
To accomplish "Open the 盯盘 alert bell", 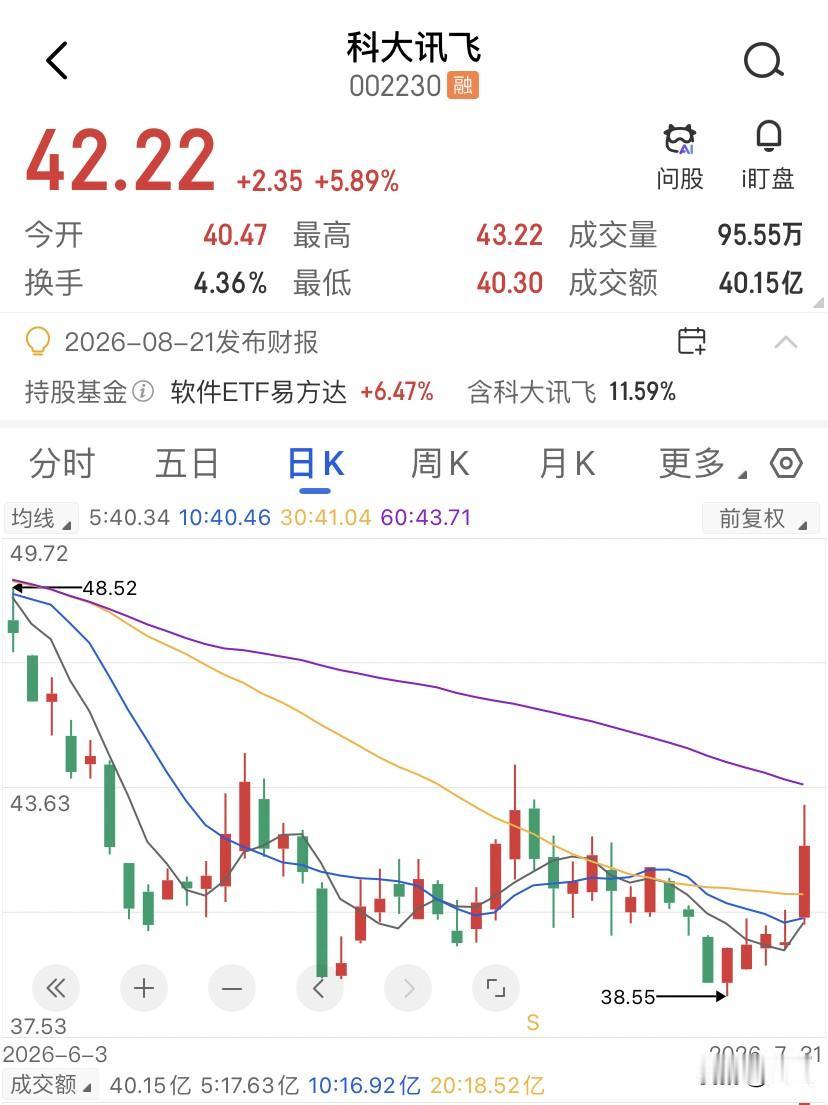I will tap(768, 156).
